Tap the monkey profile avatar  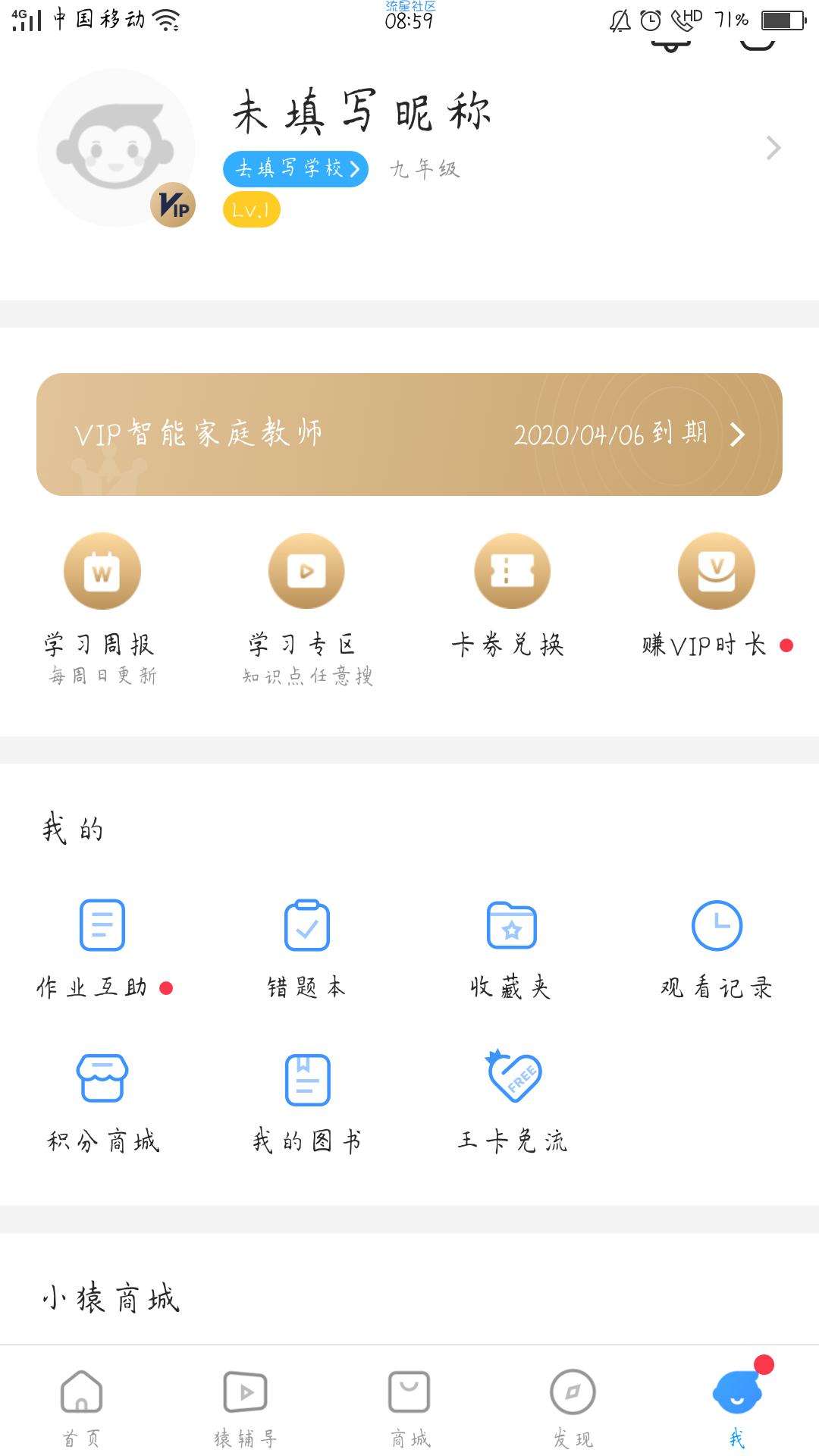tap(116, 148)
